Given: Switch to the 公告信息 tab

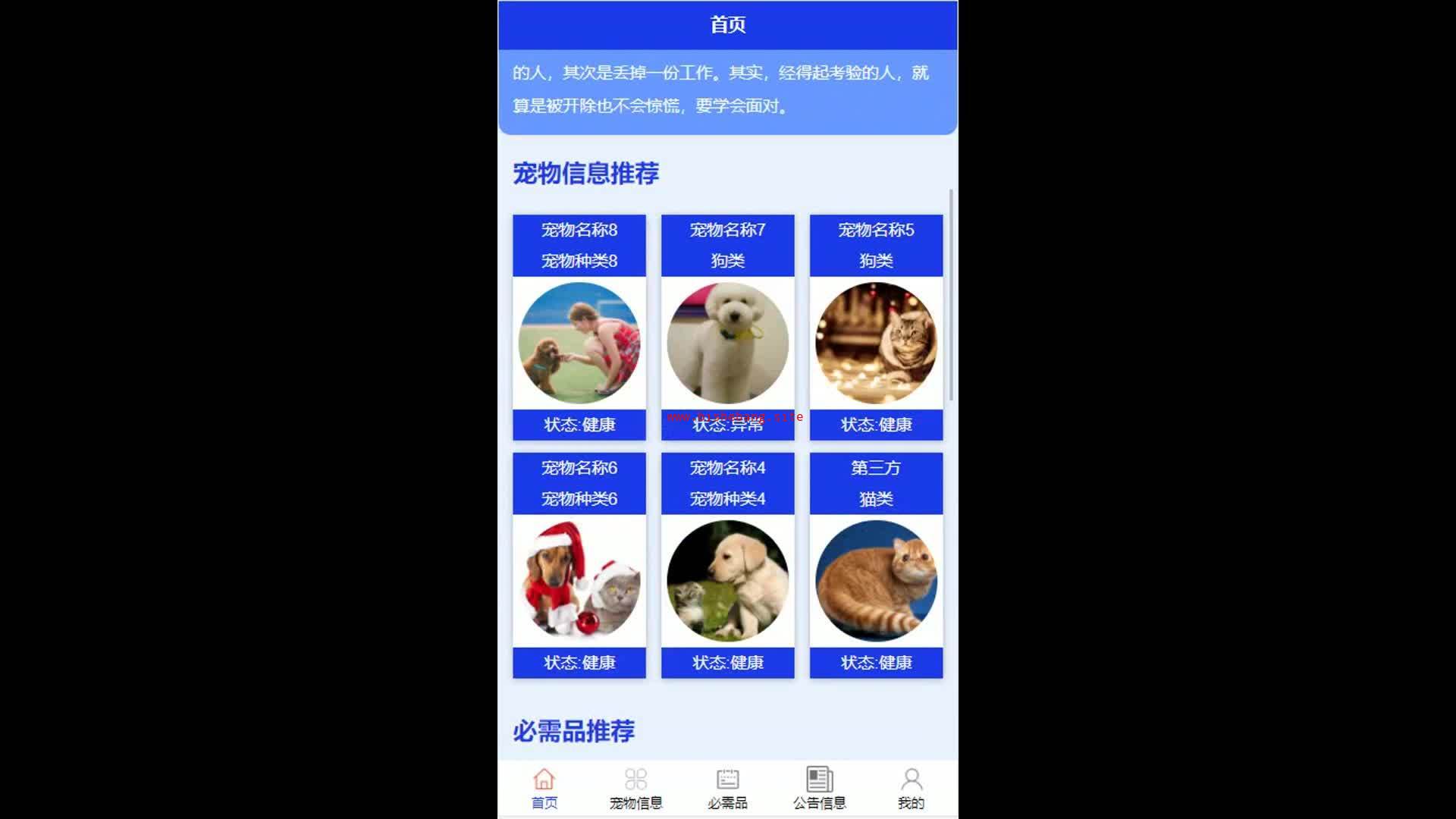Looking at the screenshot, I should coord(819,789).
